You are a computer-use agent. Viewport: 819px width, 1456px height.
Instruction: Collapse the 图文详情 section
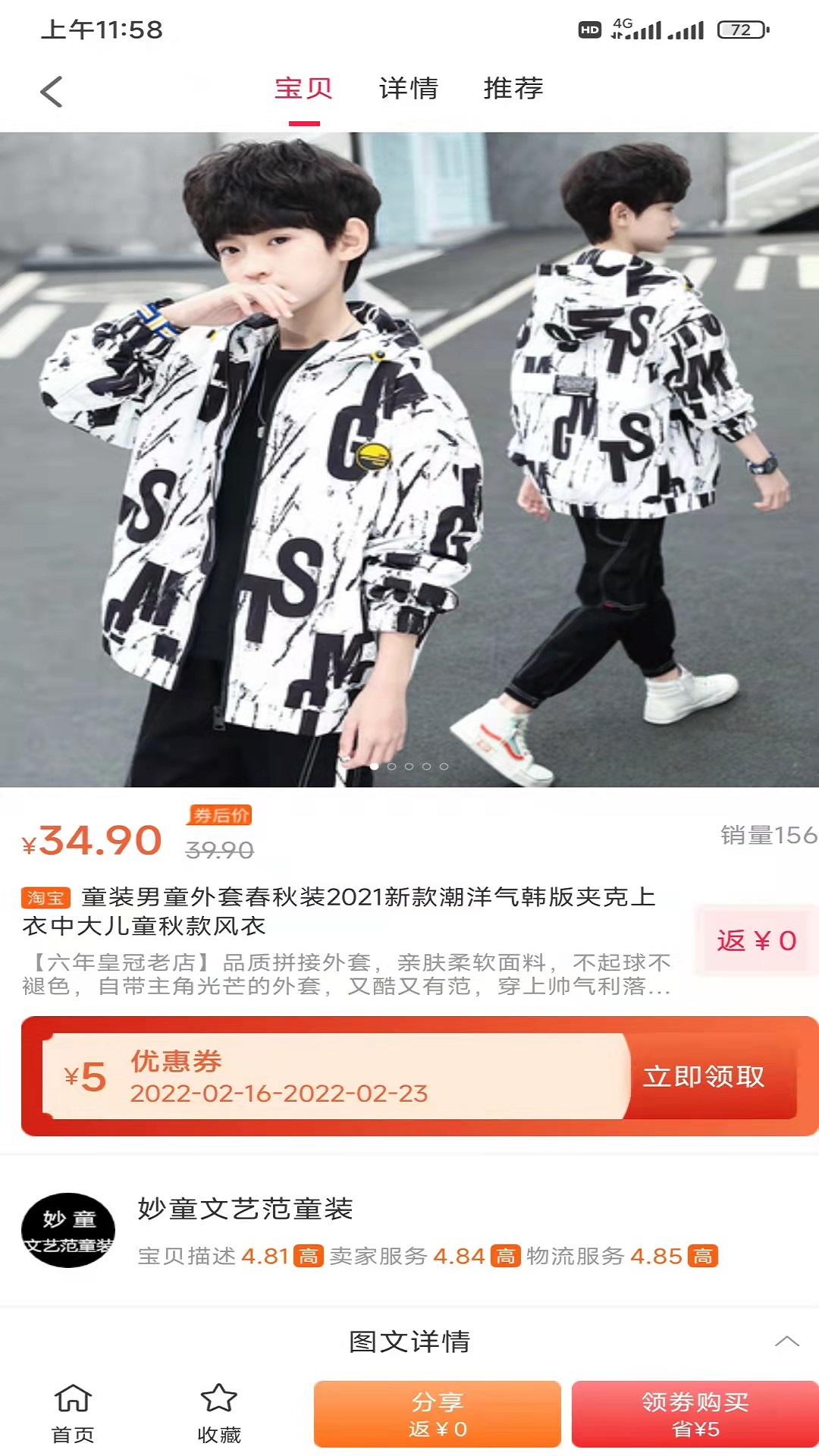(786, 1341)
